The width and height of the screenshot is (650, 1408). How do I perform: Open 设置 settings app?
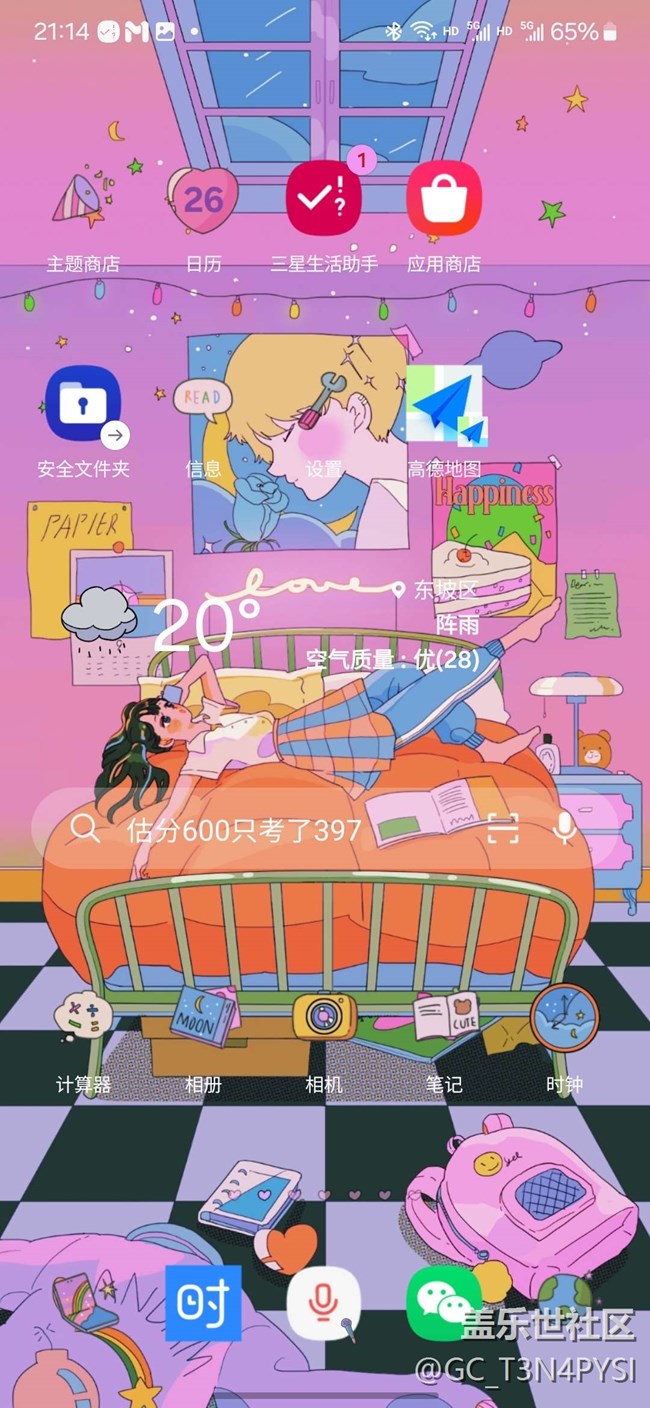pos(324,406)
